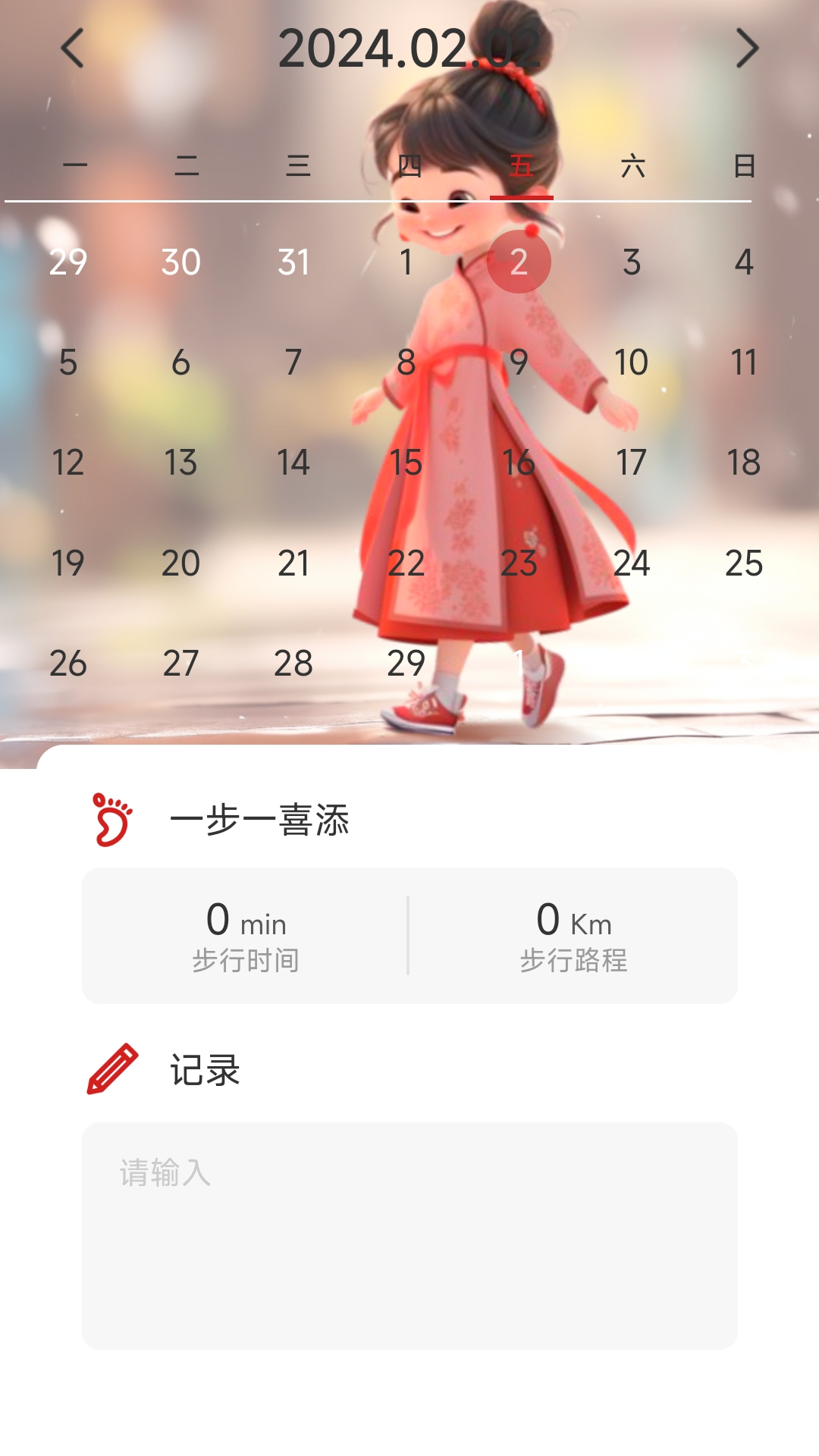Select February 2 on the calendar
Viewport: 819px width, 1456px height.
coord(519,262)
